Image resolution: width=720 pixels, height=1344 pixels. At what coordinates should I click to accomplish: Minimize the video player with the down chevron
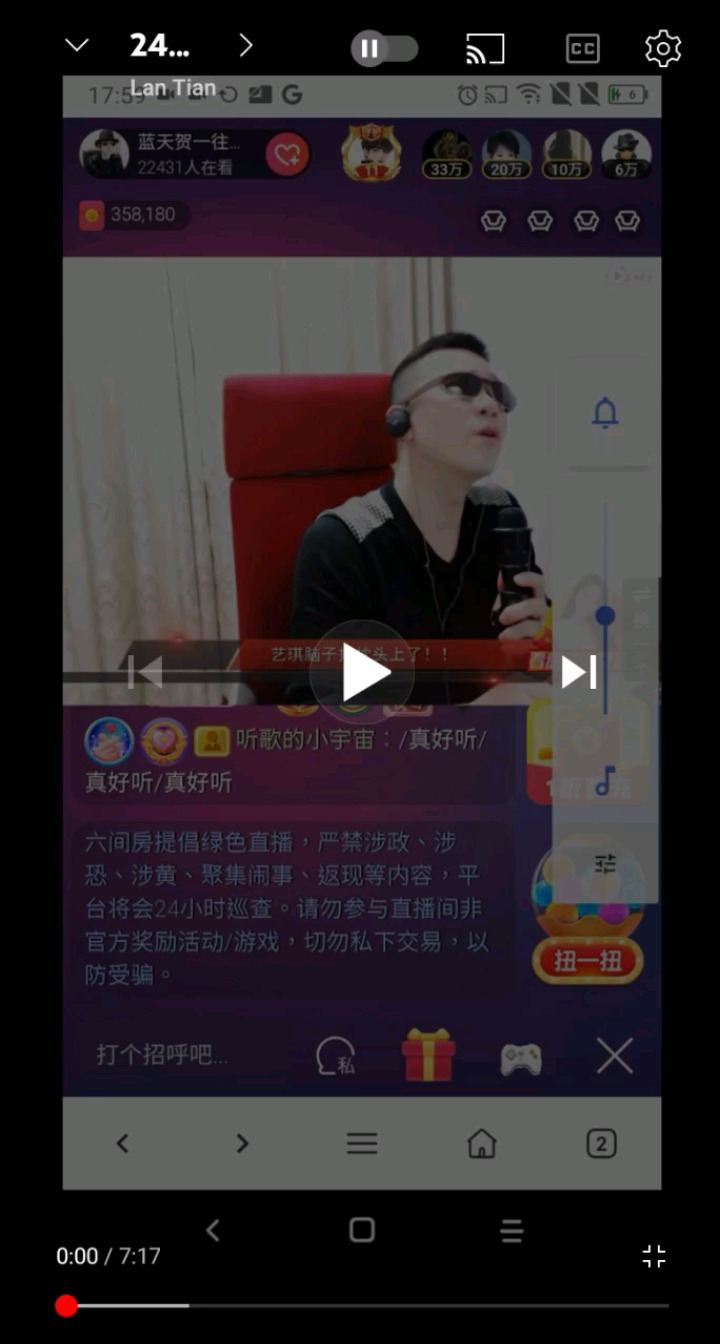click(x=76, y=45)
